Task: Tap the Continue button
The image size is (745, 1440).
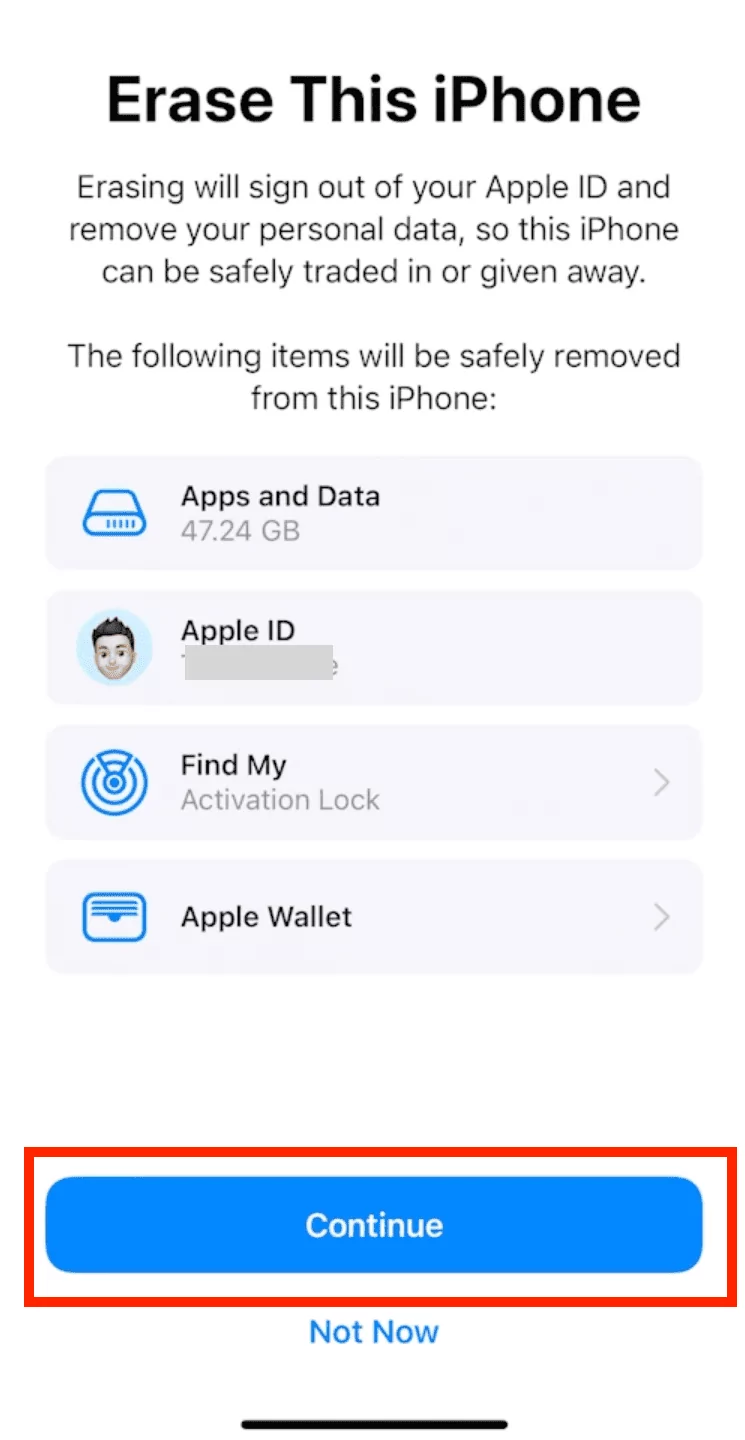Action: (x=373, y=1225)
